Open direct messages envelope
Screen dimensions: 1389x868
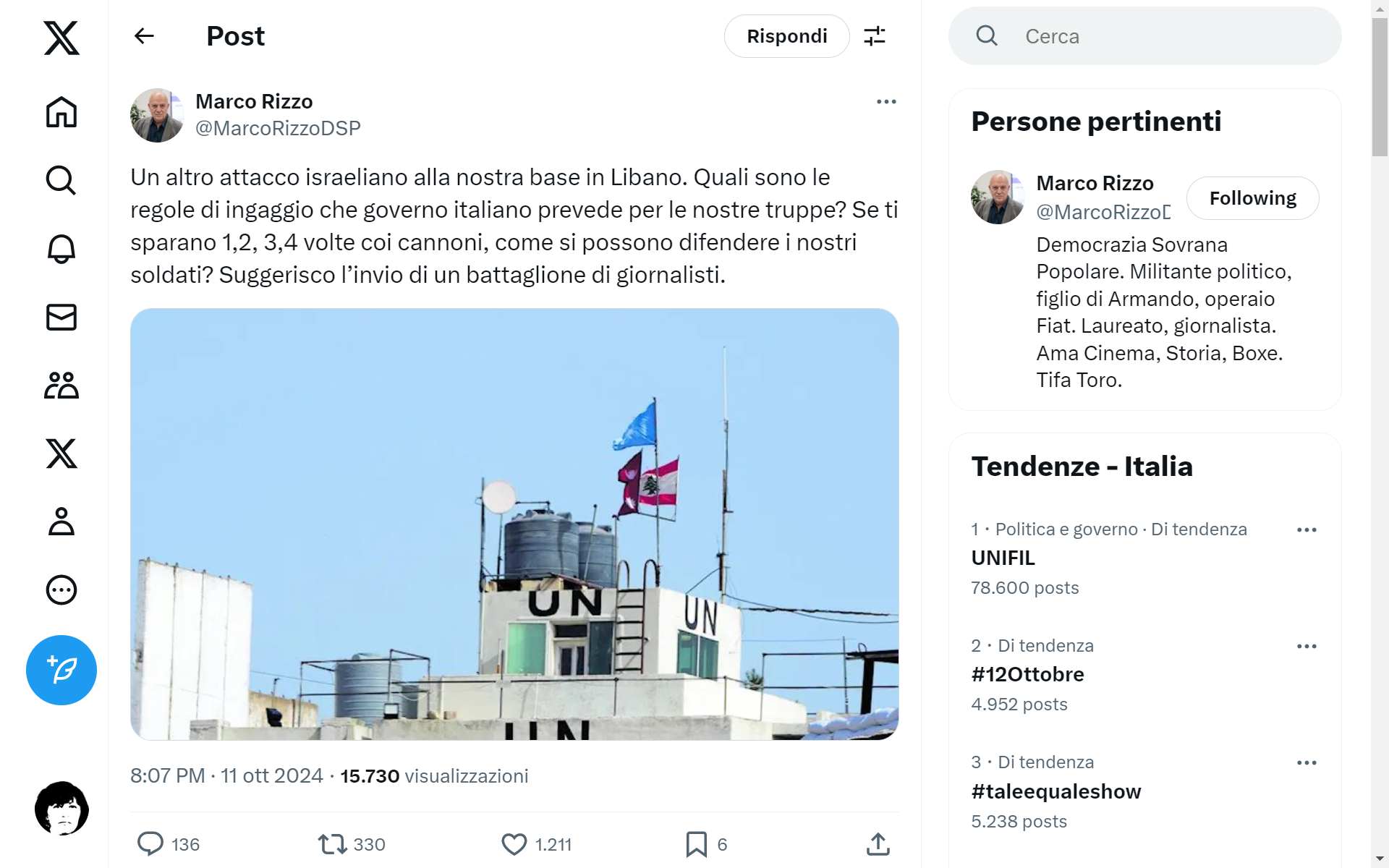pos(61,317)
